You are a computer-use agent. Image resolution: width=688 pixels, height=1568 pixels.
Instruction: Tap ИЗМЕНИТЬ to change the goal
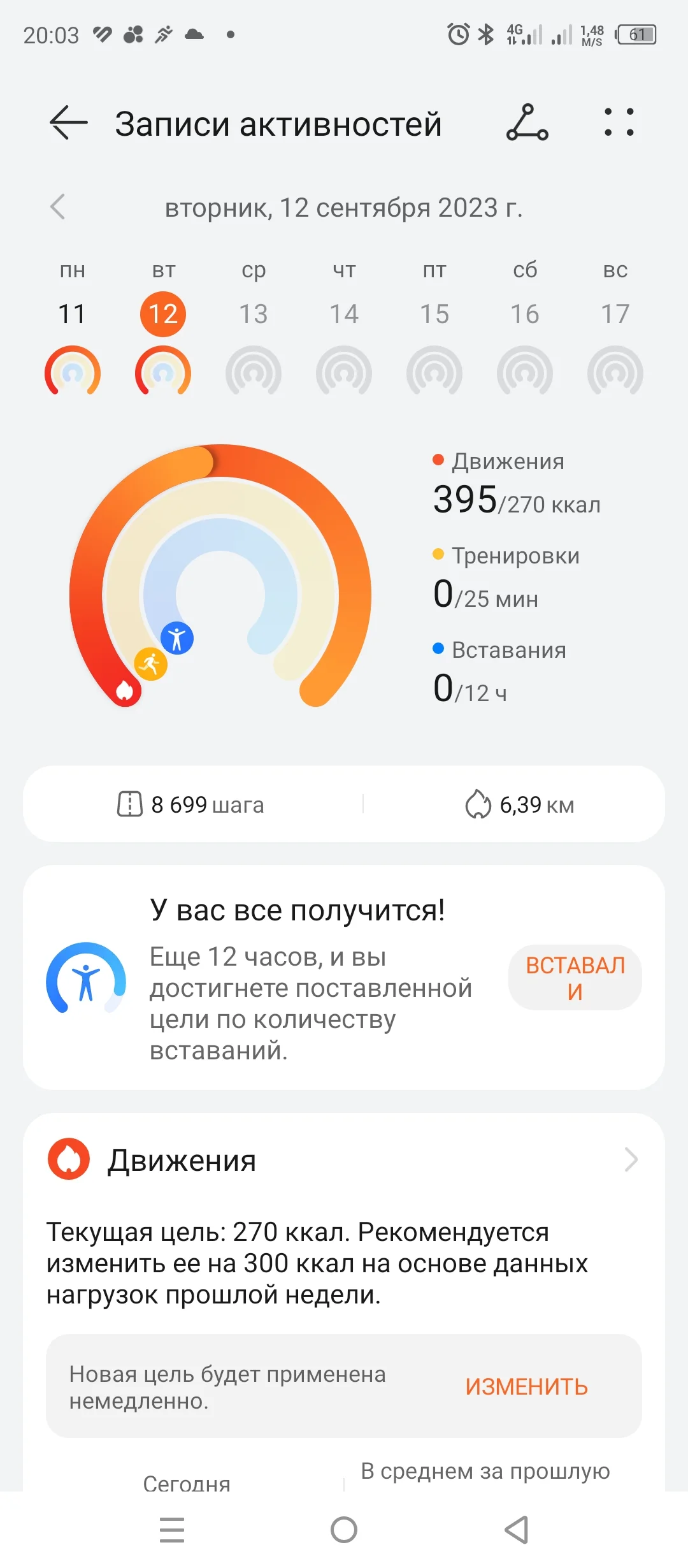coord(526,1386)
